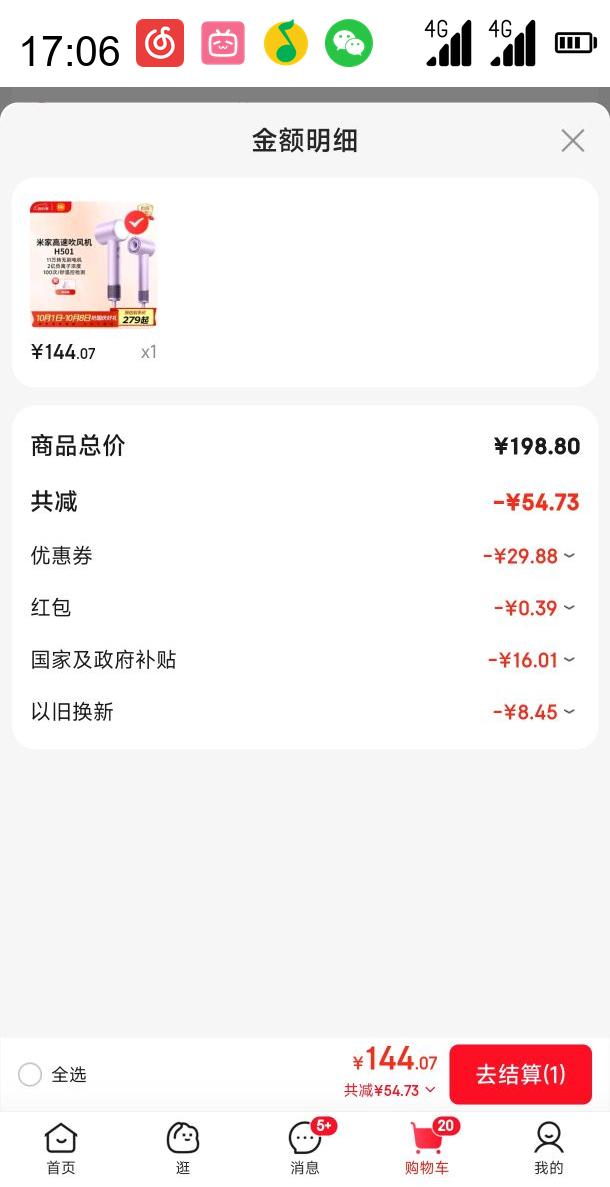Select the 购物车 tab
The width and height of the screenshot is (610, 1187).
[x=427, y=1148]
